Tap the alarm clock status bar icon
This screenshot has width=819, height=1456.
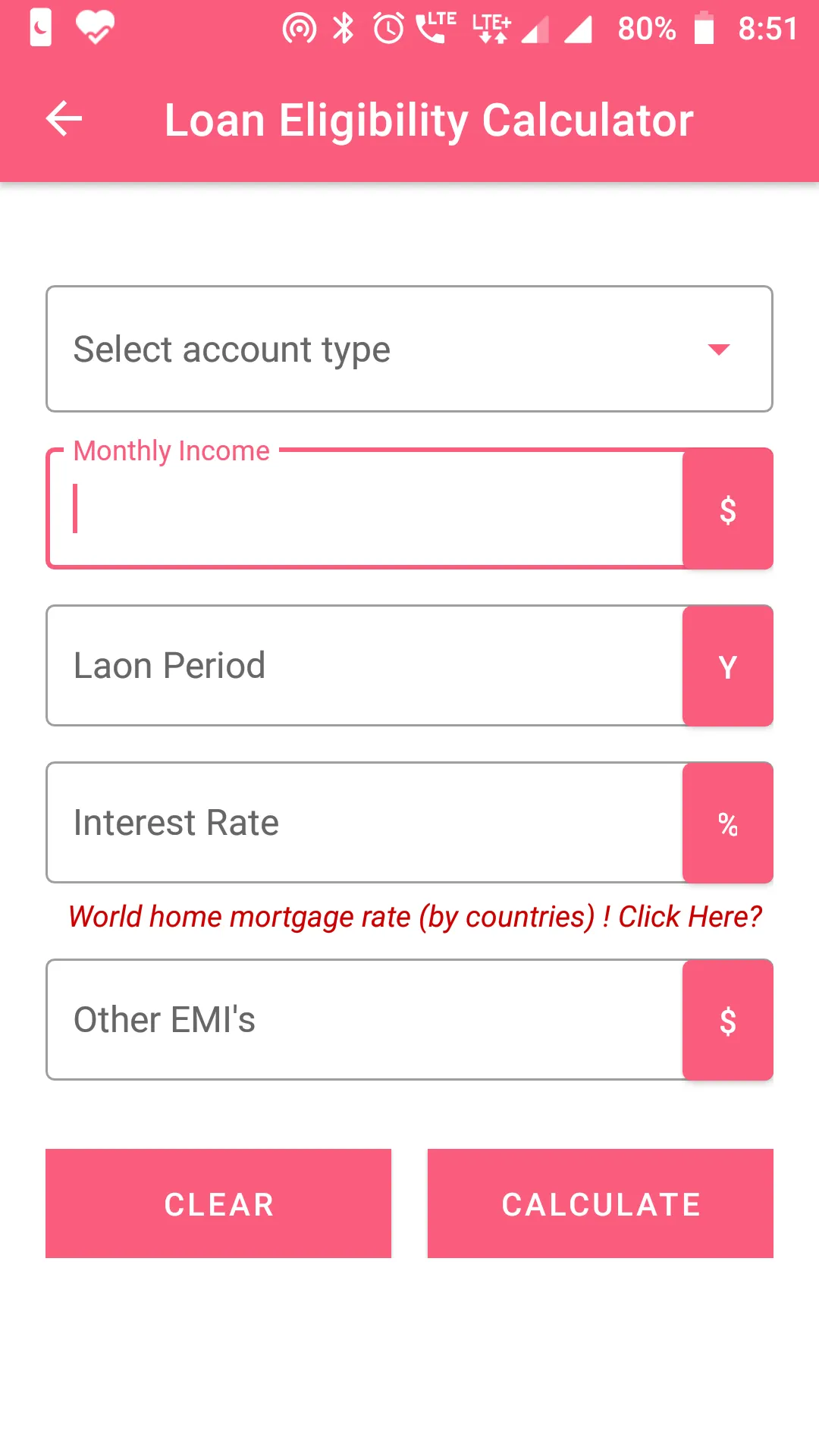coord(387,28)
